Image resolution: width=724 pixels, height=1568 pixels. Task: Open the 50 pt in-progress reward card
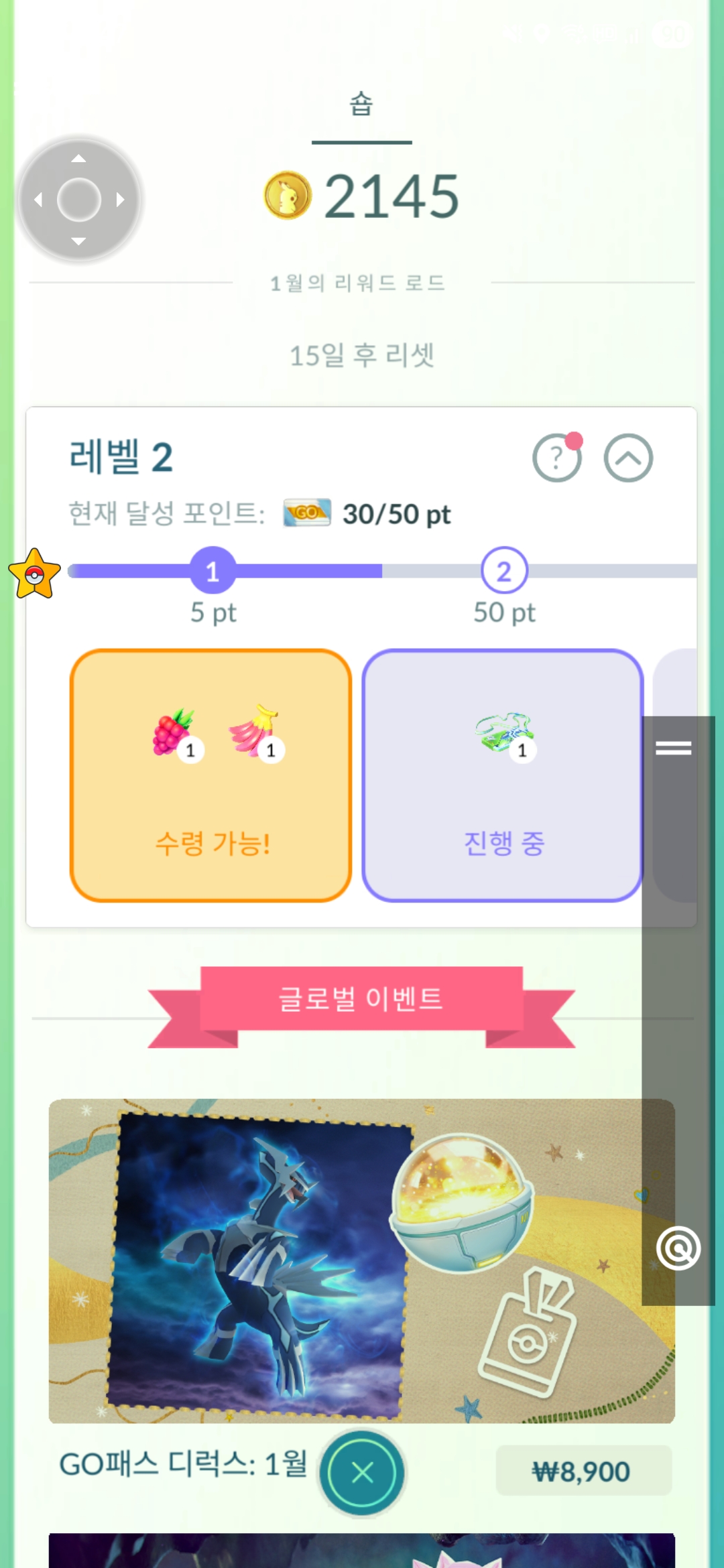(x=503, y=775)
